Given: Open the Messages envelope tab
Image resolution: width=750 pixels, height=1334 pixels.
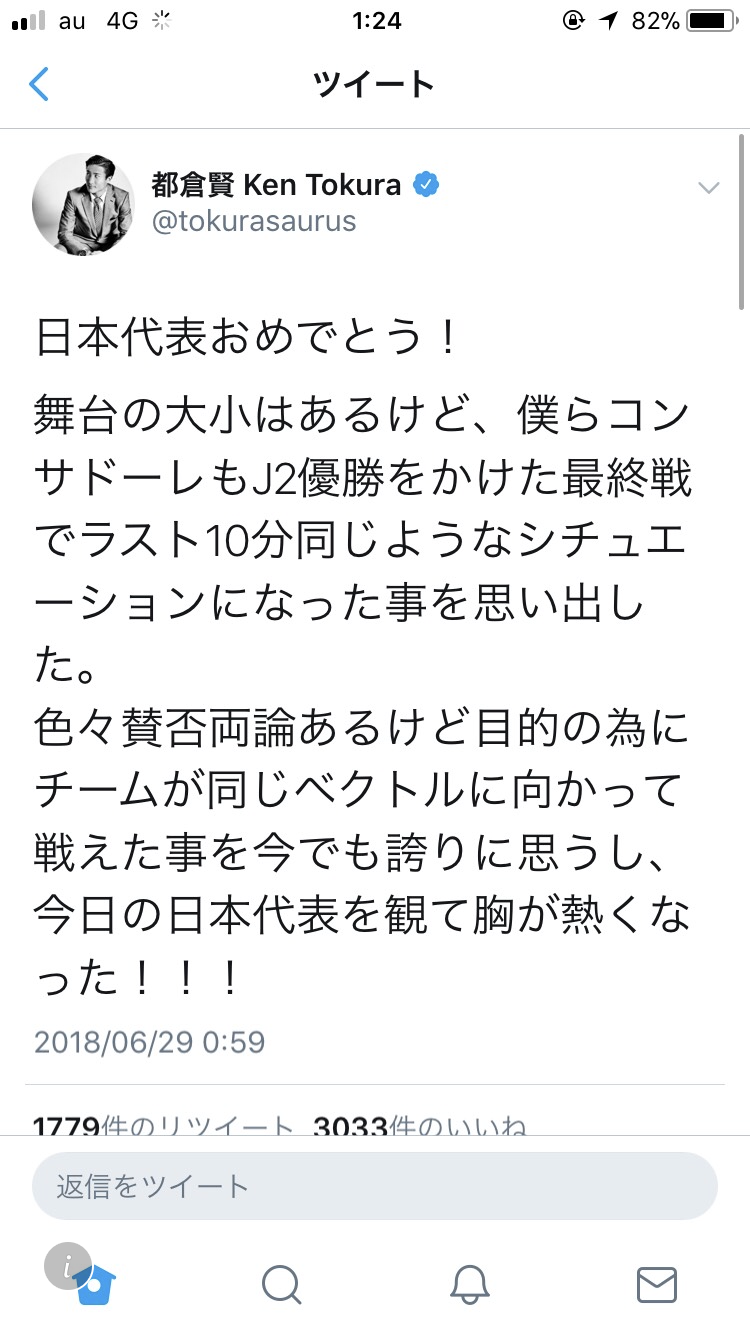Looking at the screenshot, I should (657, 1283).
